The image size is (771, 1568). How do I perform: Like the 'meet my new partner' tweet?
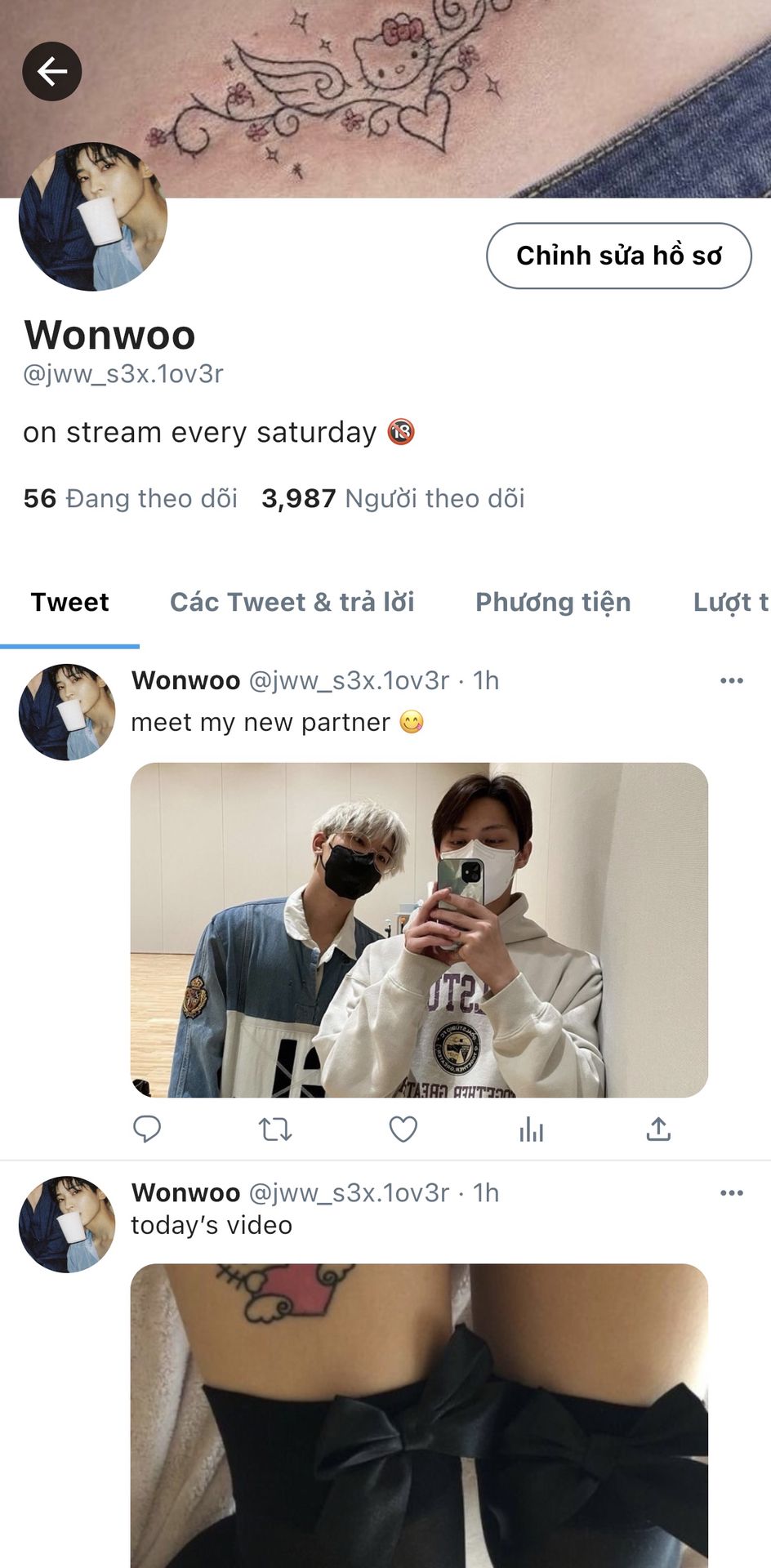(x=403, y=1129)
